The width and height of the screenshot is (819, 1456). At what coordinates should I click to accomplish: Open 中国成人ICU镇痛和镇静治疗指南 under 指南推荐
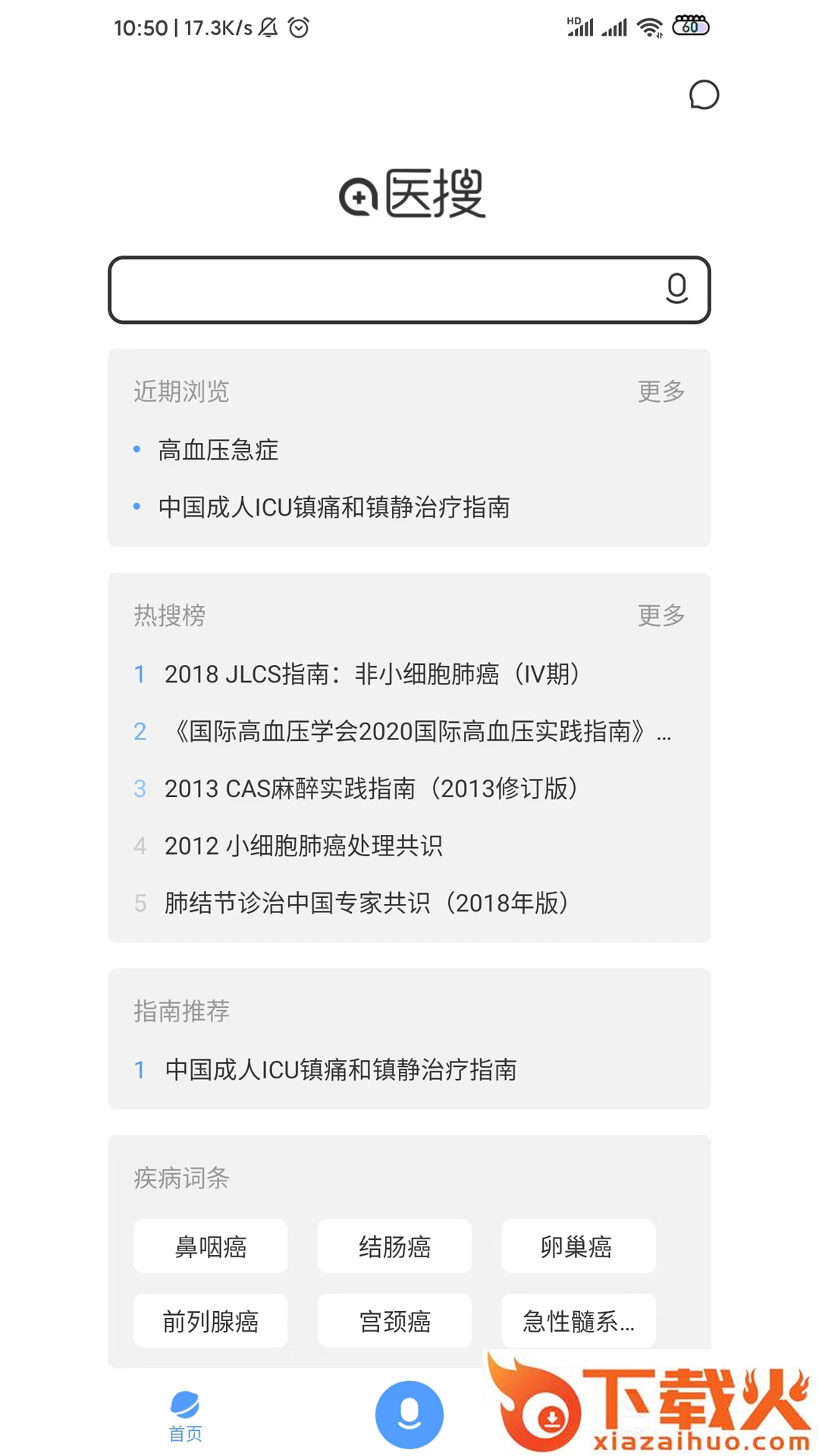(340, 1070)
